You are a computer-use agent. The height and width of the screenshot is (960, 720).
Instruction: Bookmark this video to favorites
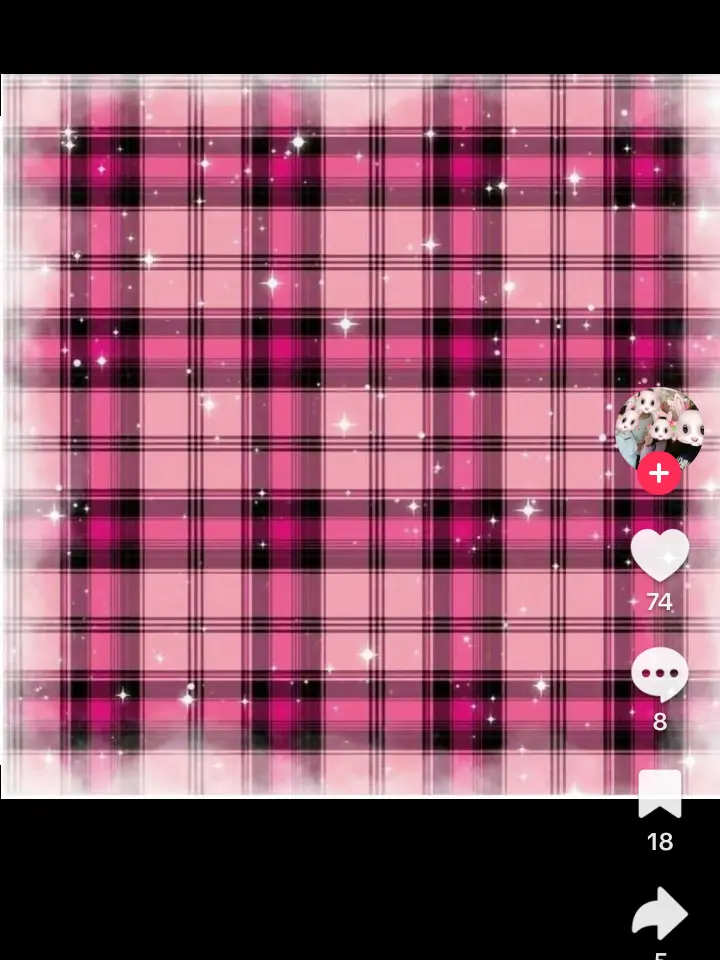click(660, 795)
